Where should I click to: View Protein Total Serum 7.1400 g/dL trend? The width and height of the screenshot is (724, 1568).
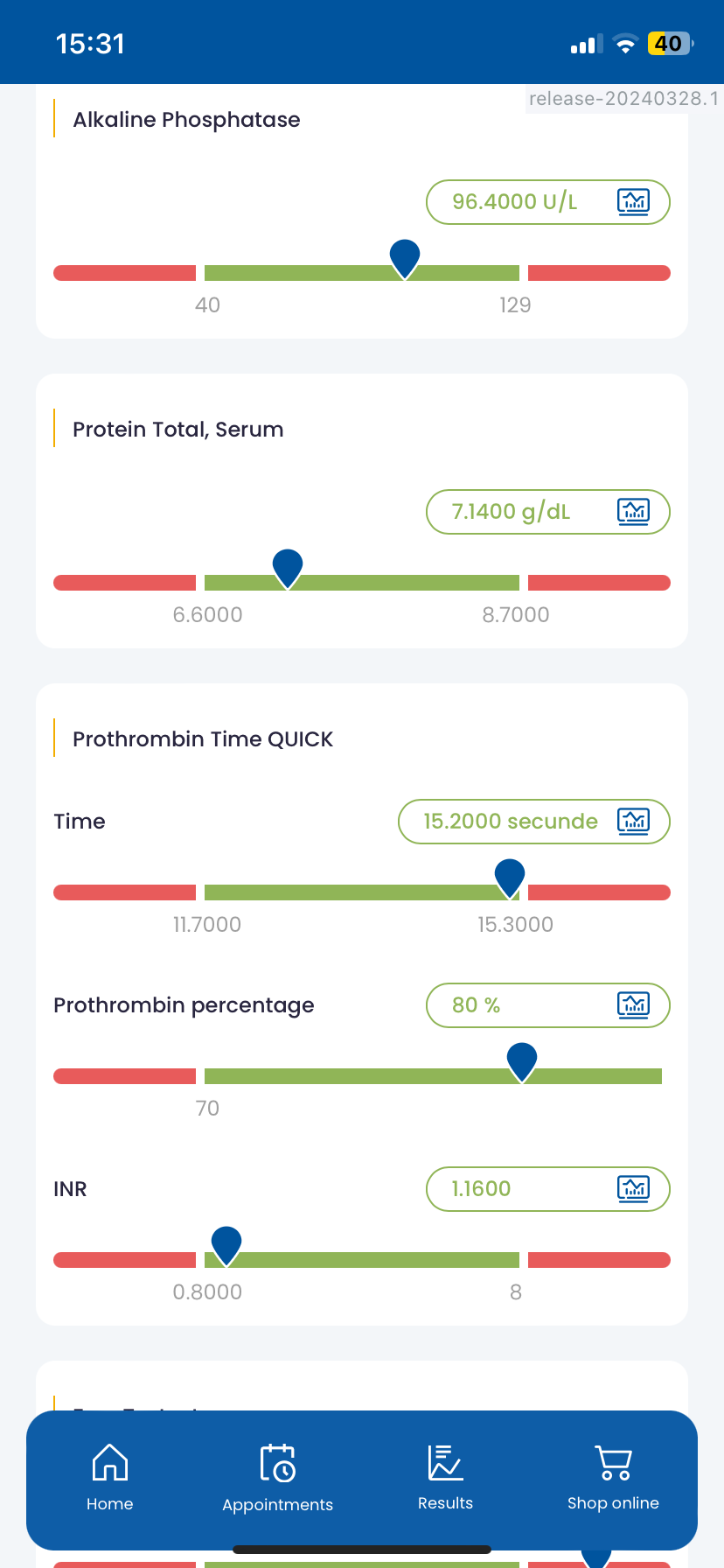[633, 512]
